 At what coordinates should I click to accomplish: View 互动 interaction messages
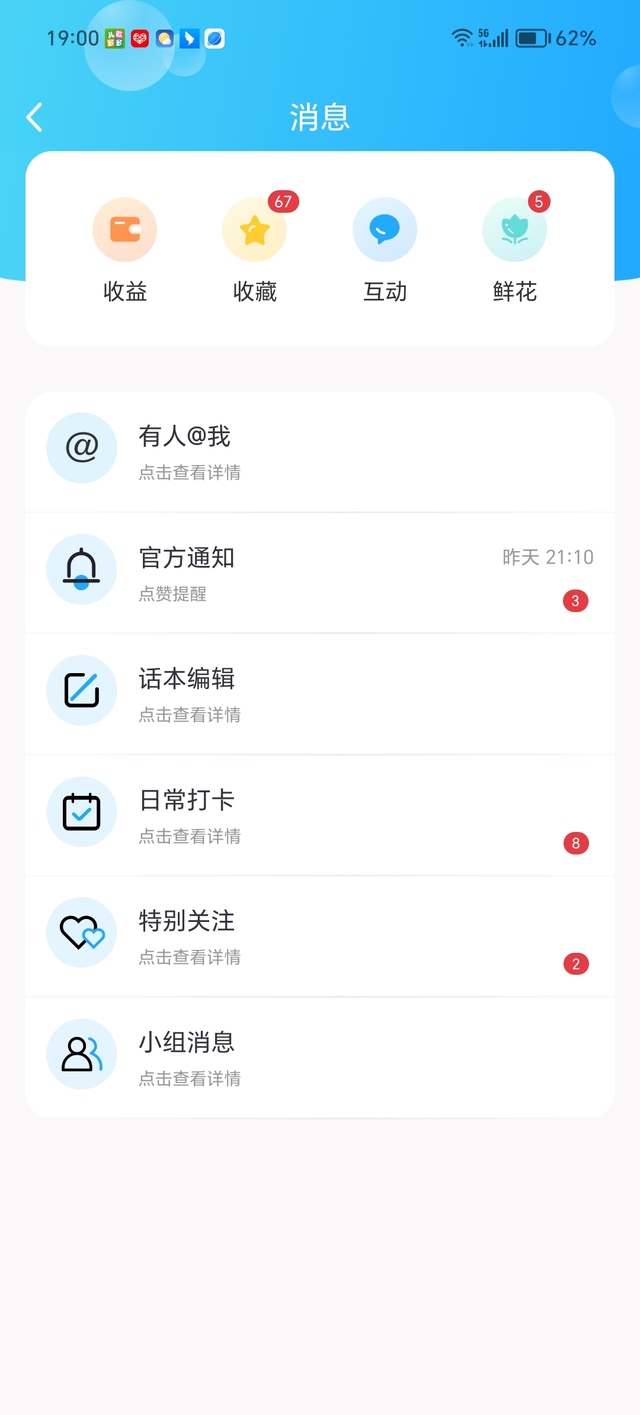click(385, 248)
